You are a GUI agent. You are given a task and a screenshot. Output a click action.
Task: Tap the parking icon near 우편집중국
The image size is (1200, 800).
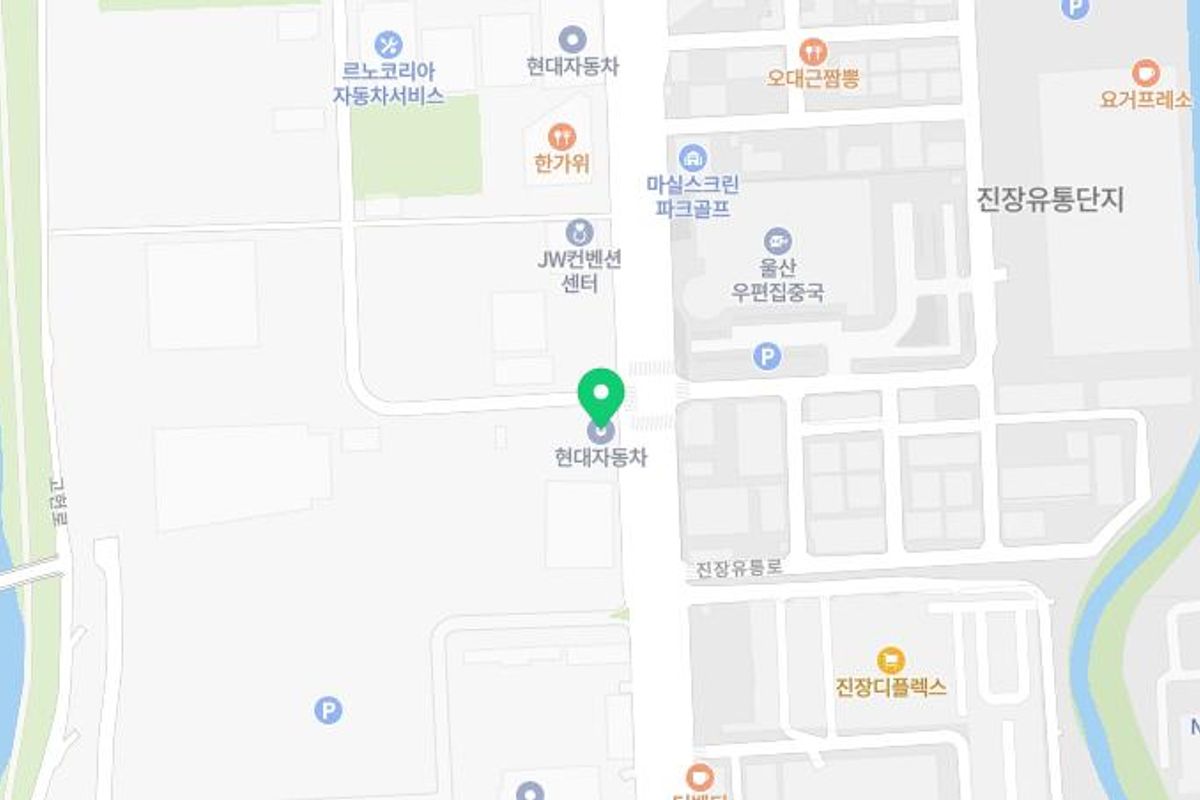(x=767, y=356)
